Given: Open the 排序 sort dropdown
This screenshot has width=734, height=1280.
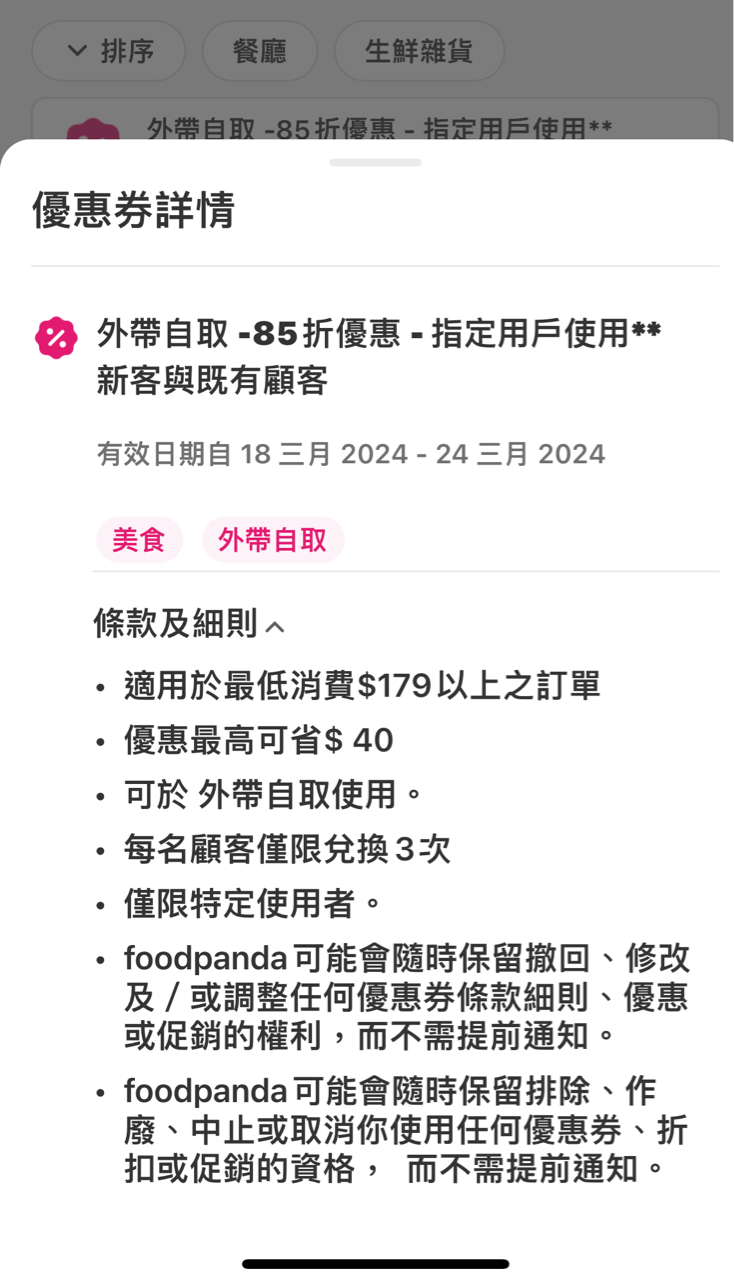Looking at the screenshot, I should (109, 51).
